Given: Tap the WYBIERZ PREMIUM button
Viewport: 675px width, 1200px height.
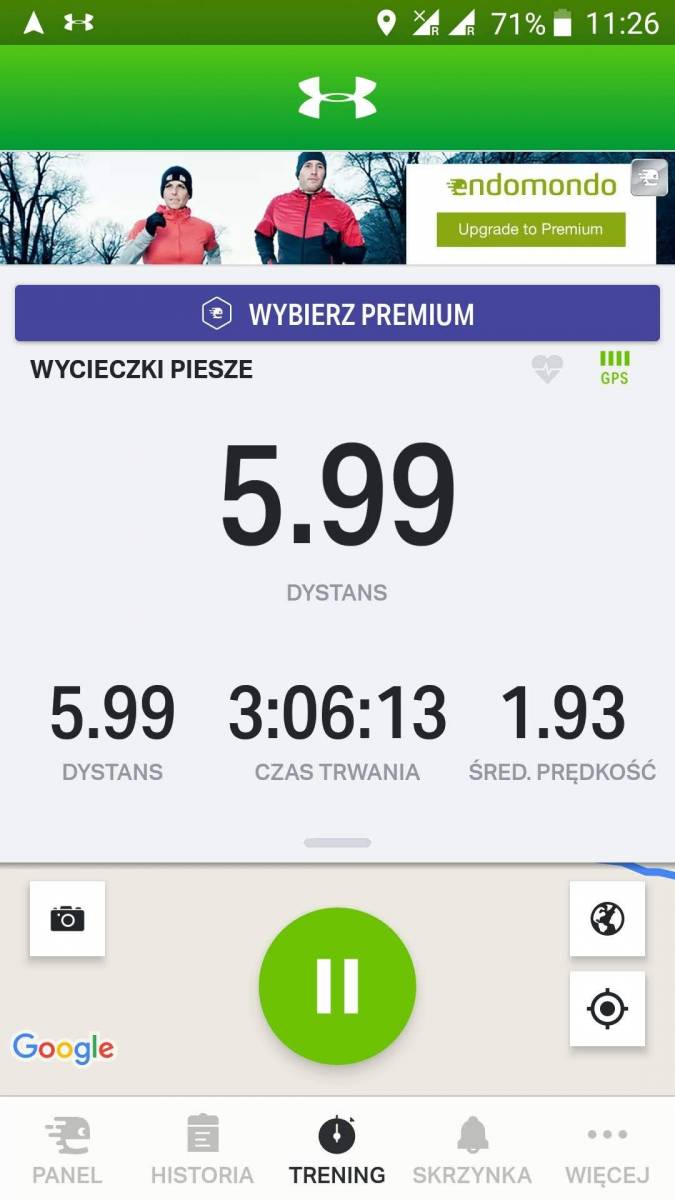Looking at the screenshot, I should coord(337,314).
